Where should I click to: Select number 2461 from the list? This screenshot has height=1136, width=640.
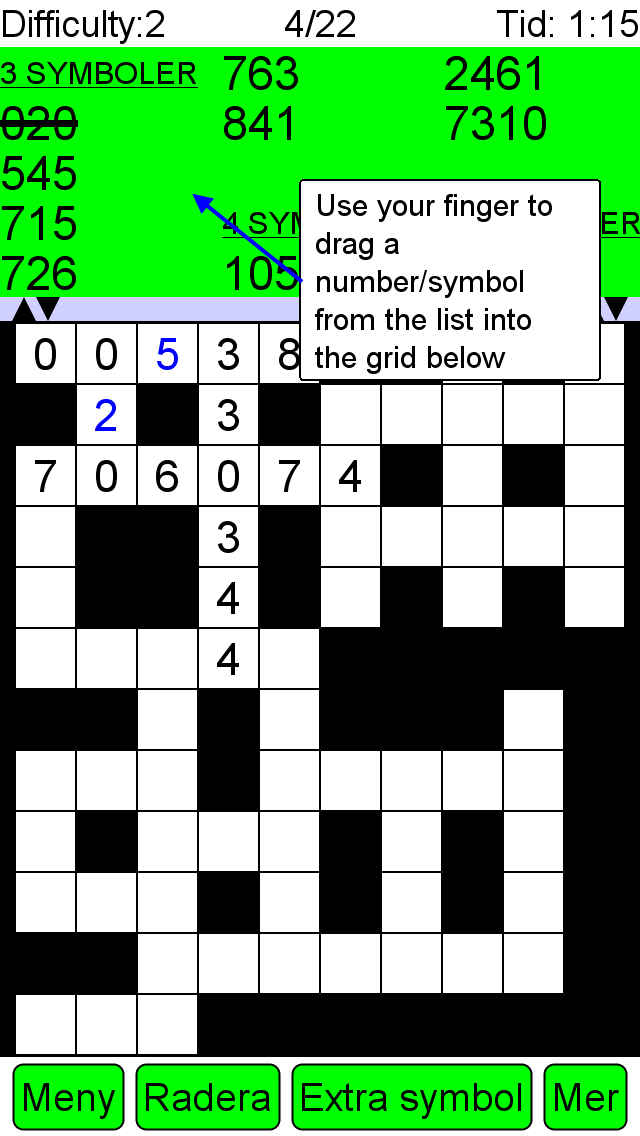[495, 74]
